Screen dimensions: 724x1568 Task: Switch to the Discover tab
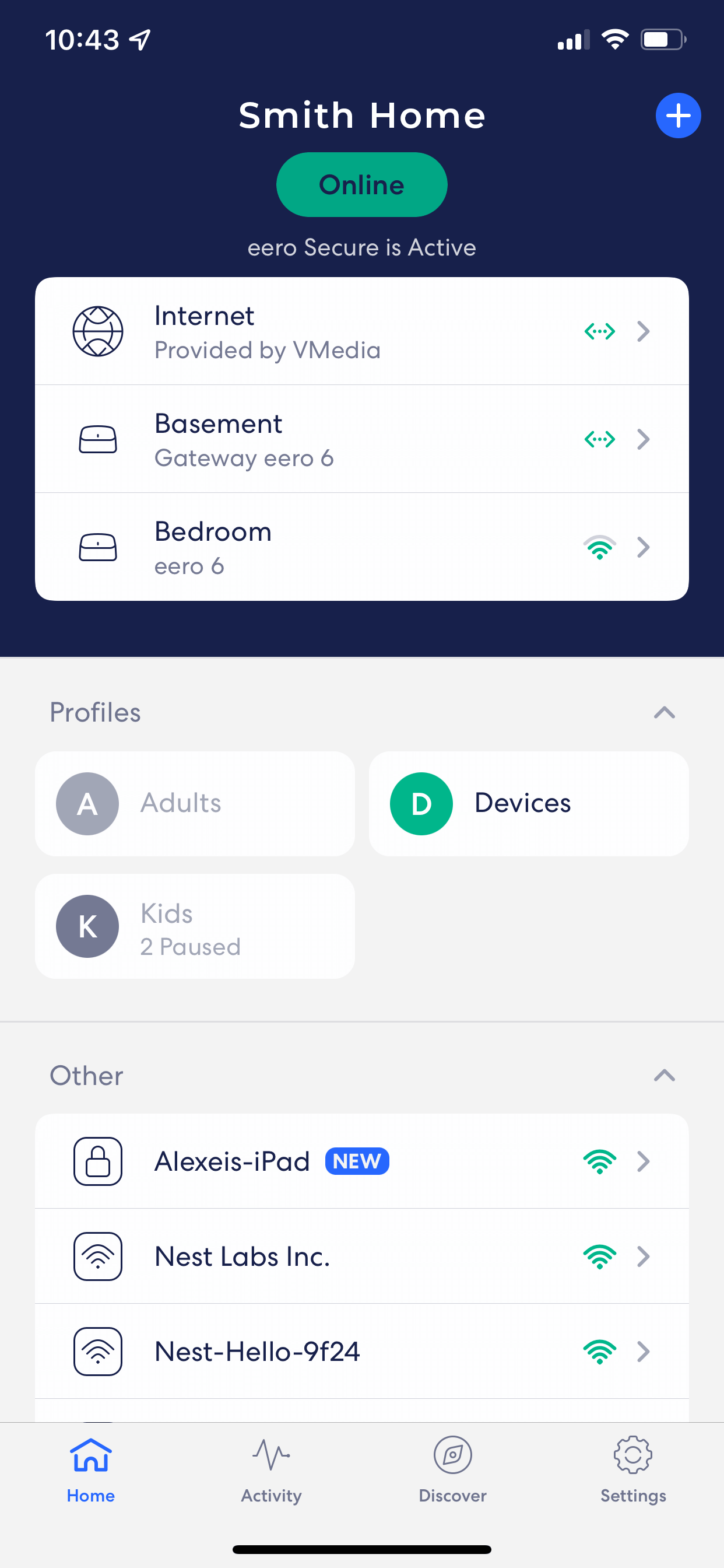point(452,1469)
